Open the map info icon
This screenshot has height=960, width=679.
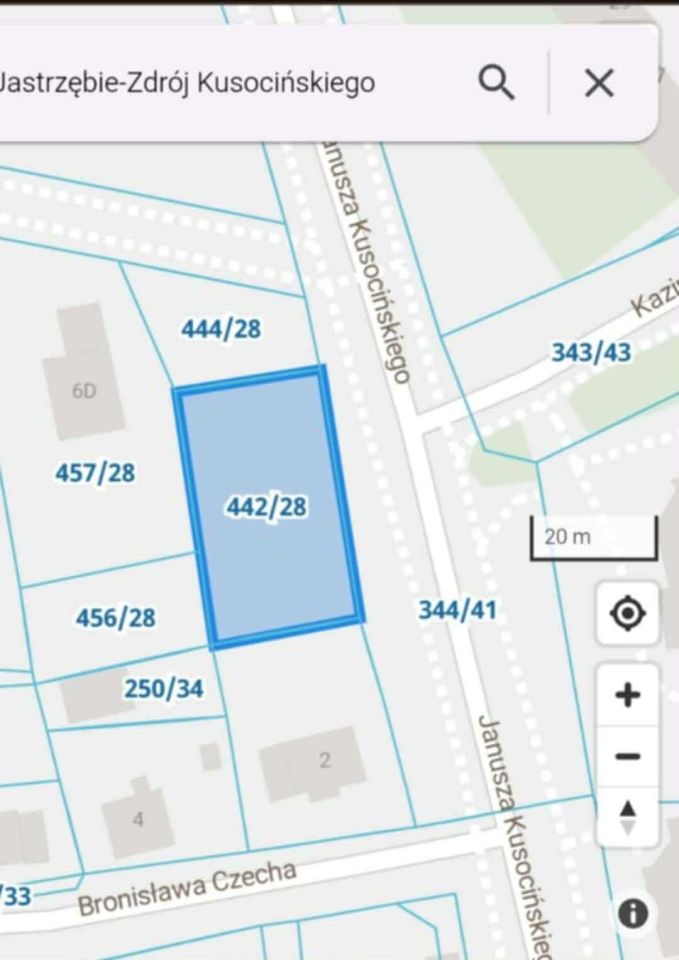[632, 913]
